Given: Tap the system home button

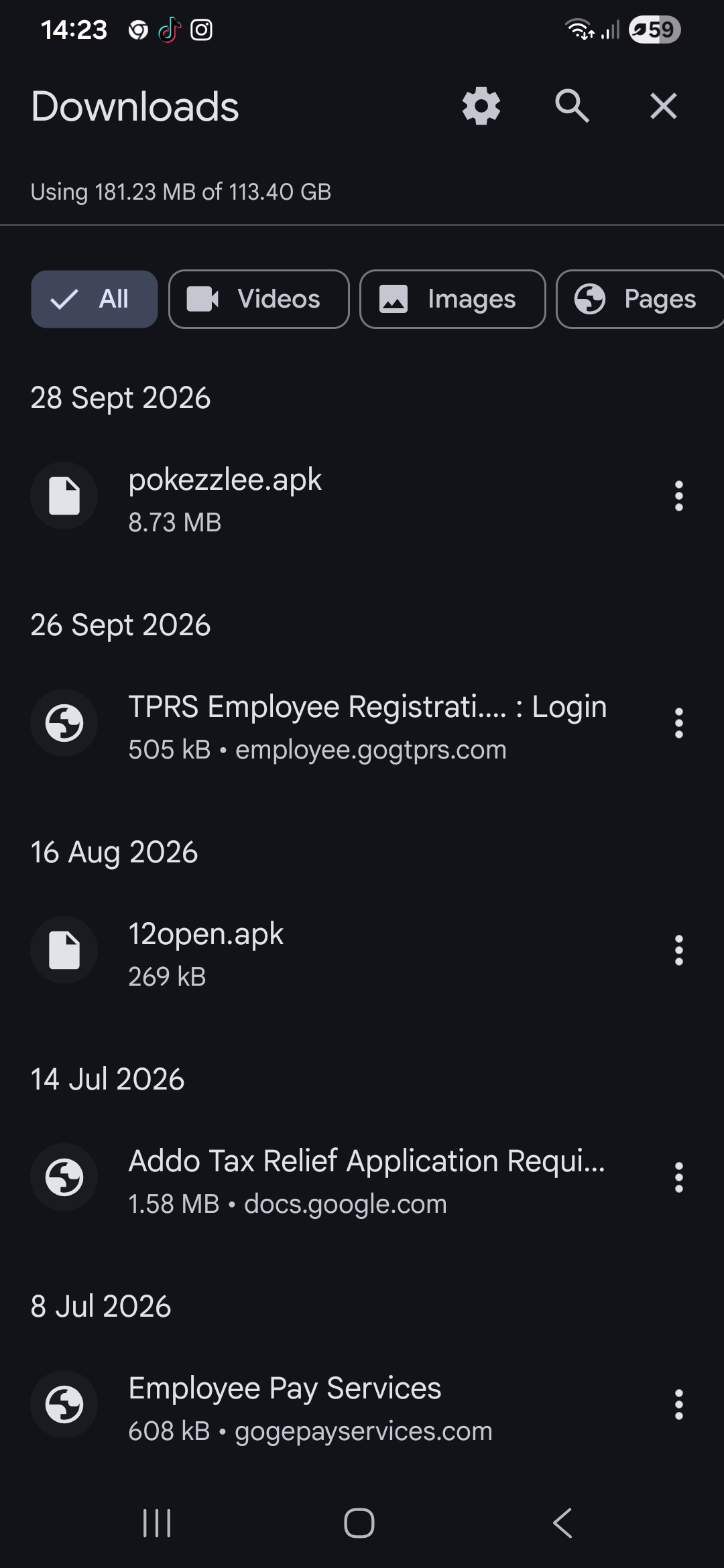Looking at the screenshot, I should pyautogui.click(x=359, y=1523).
